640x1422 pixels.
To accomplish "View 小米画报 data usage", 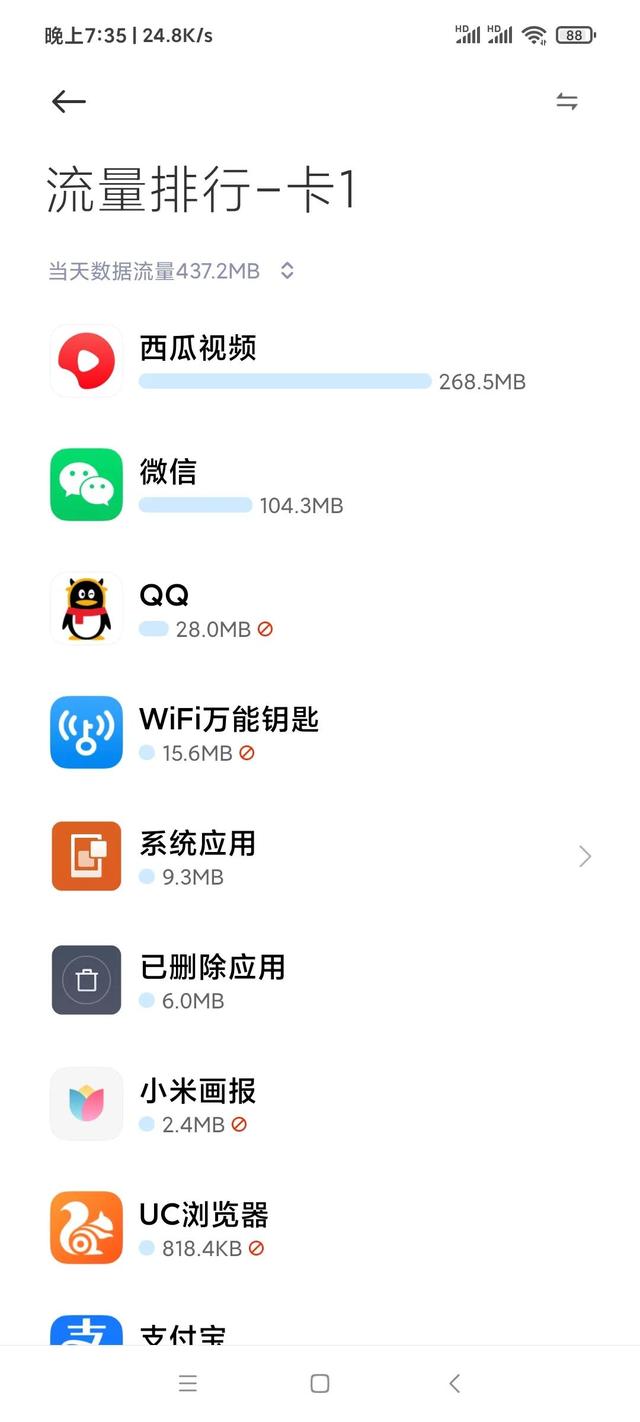I will point(320,1105).
